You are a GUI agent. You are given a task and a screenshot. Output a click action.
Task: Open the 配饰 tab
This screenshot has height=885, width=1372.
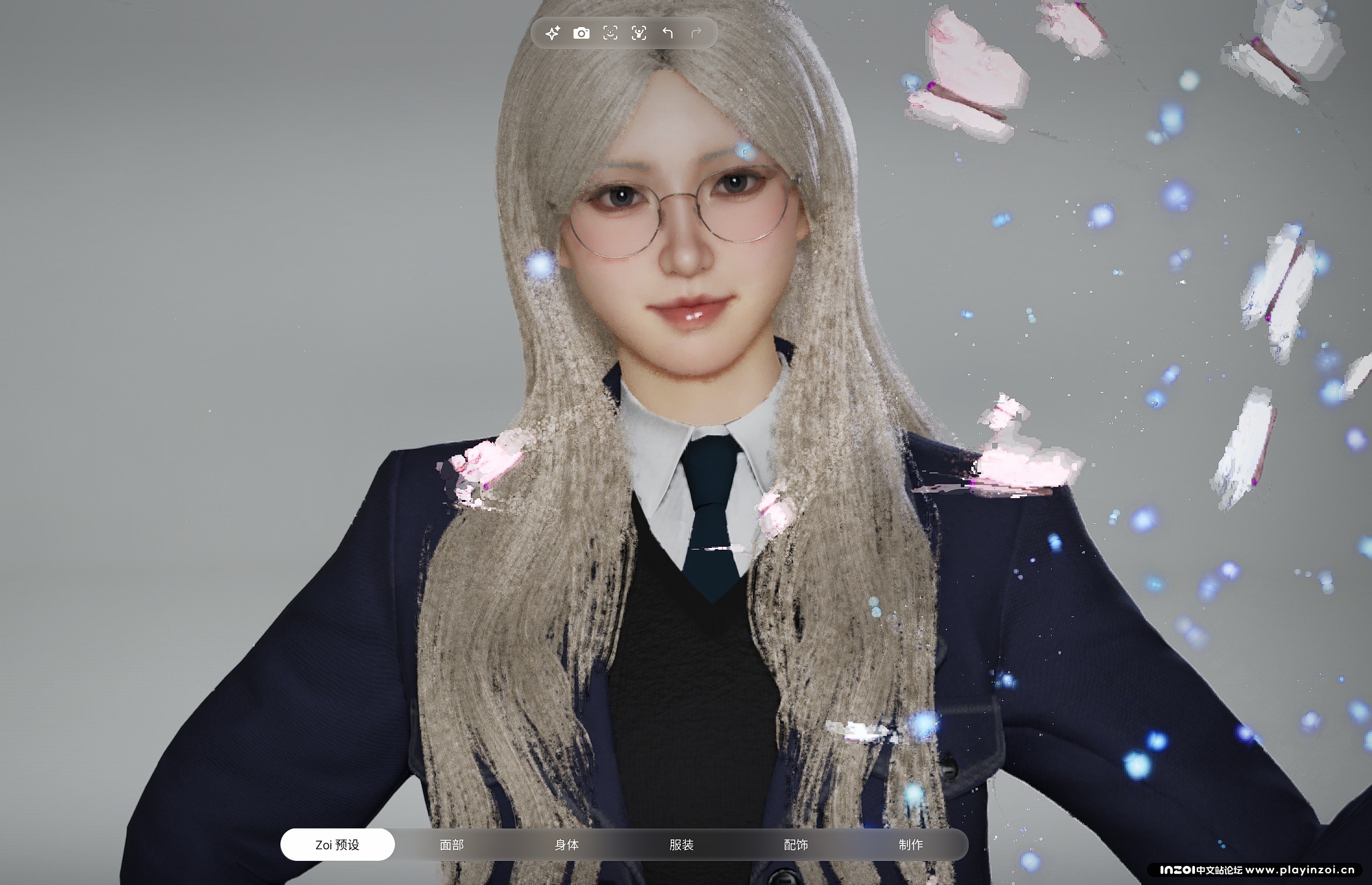pyautogui.click(x=796, y=844)
